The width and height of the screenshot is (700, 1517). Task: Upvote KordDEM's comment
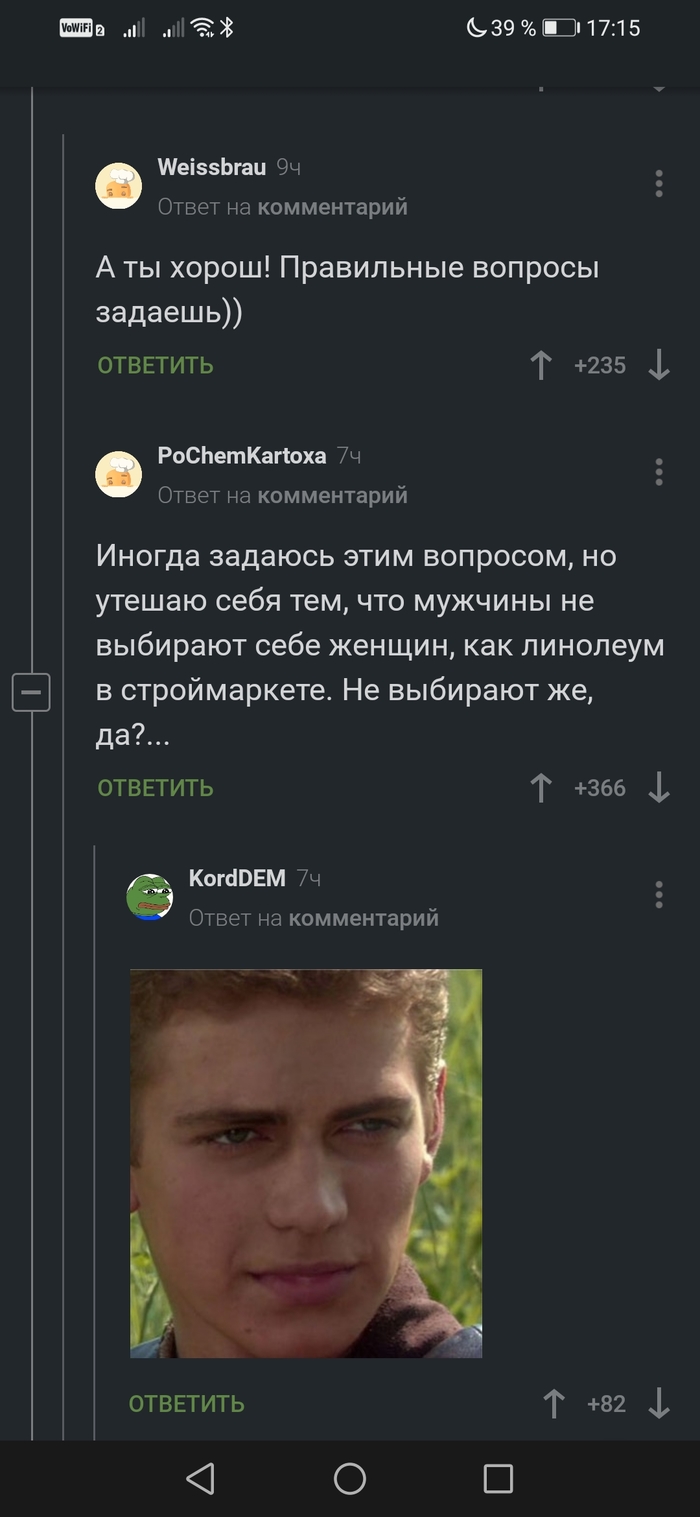[x=554, y=1403]
